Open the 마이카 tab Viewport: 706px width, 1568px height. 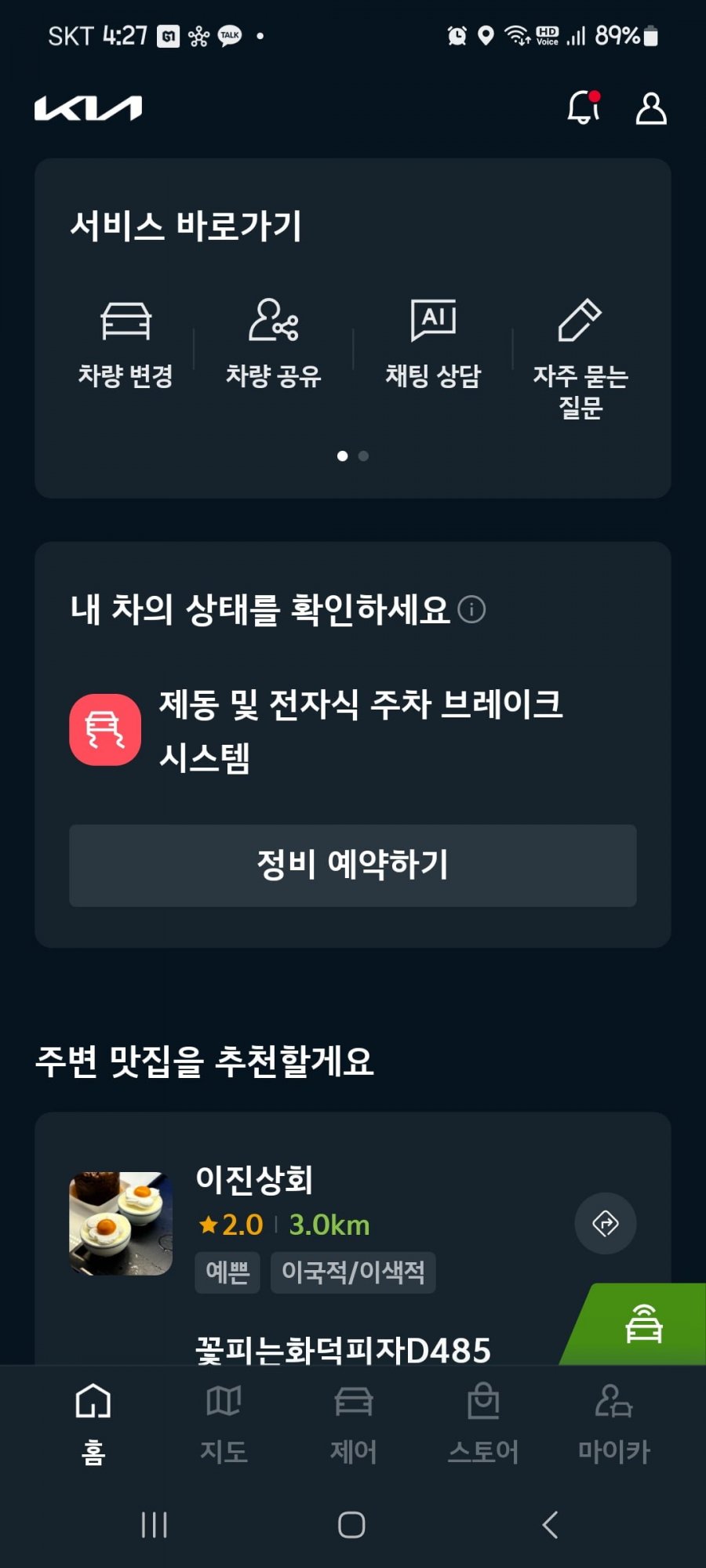(x=613, y=1423)
